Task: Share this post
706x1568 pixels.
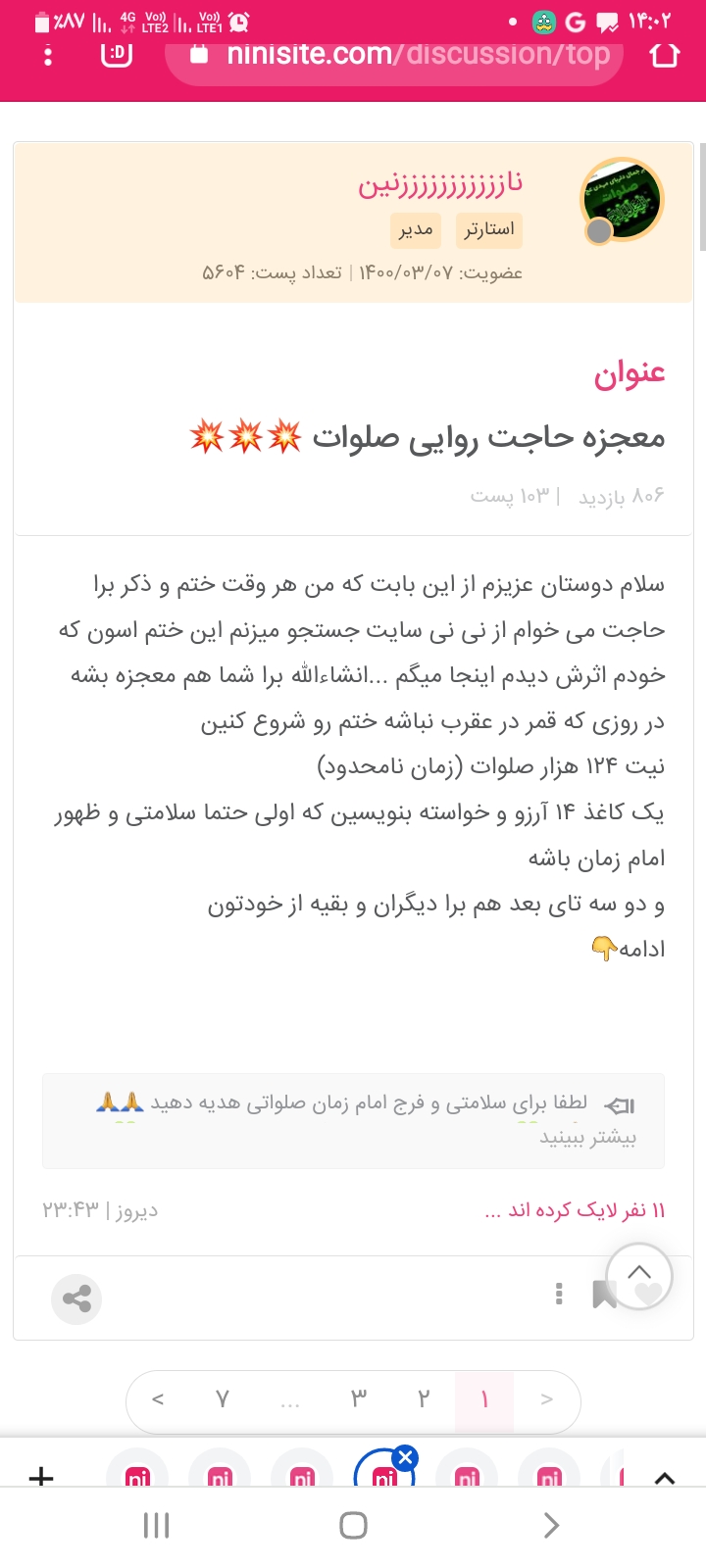Action: (76, 1298)
